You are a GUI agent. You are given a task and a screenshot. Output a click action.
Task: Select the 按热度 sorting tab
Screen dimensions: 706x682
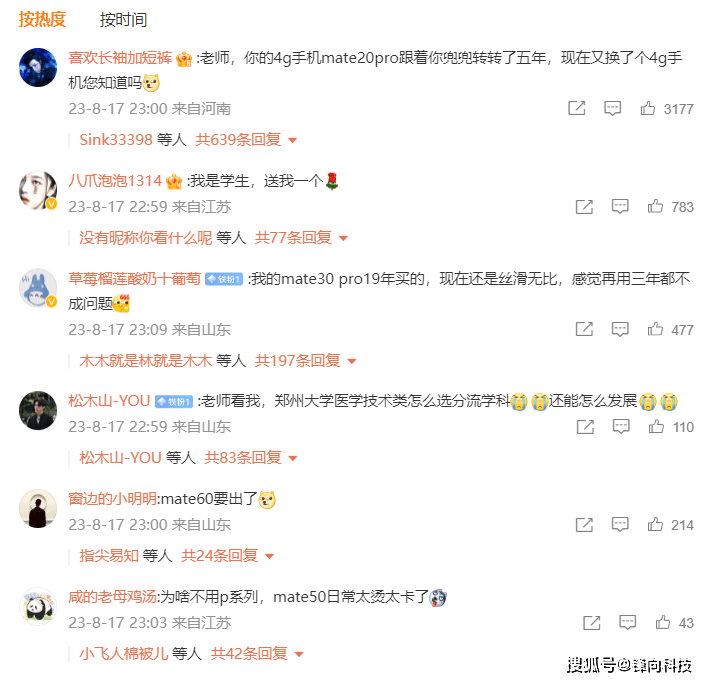click(42, 20)
